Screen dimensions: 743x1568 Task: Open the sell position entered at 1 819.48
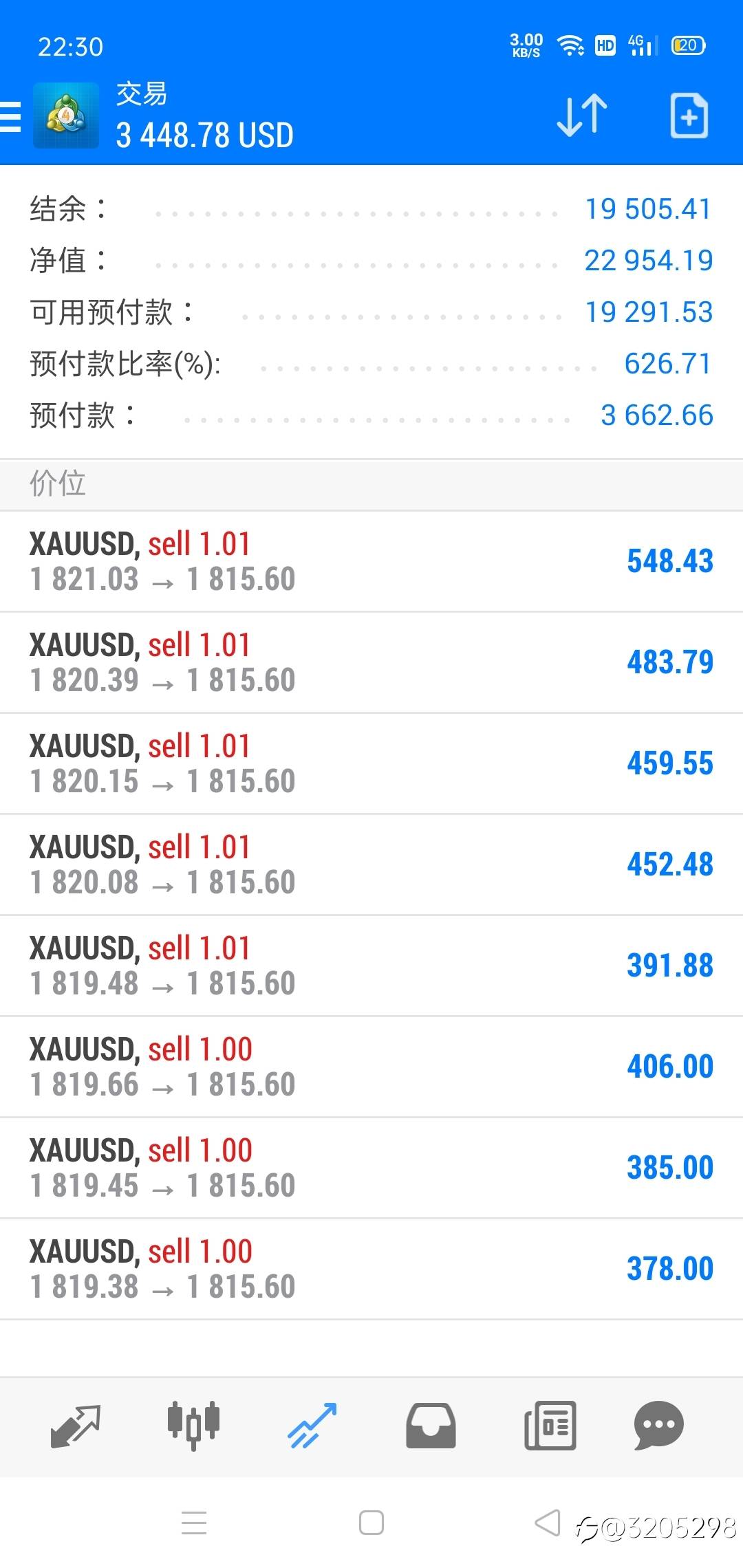pos(371,966)
